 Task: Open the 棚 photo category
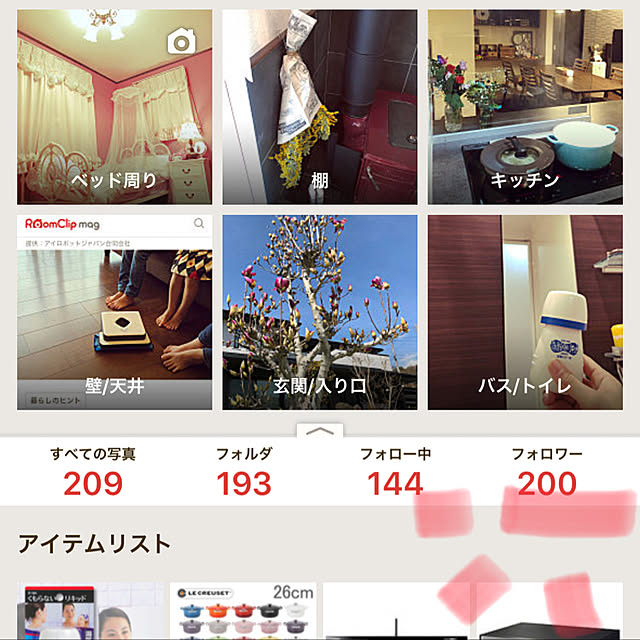pyautogui.click(x=319, y=107)
